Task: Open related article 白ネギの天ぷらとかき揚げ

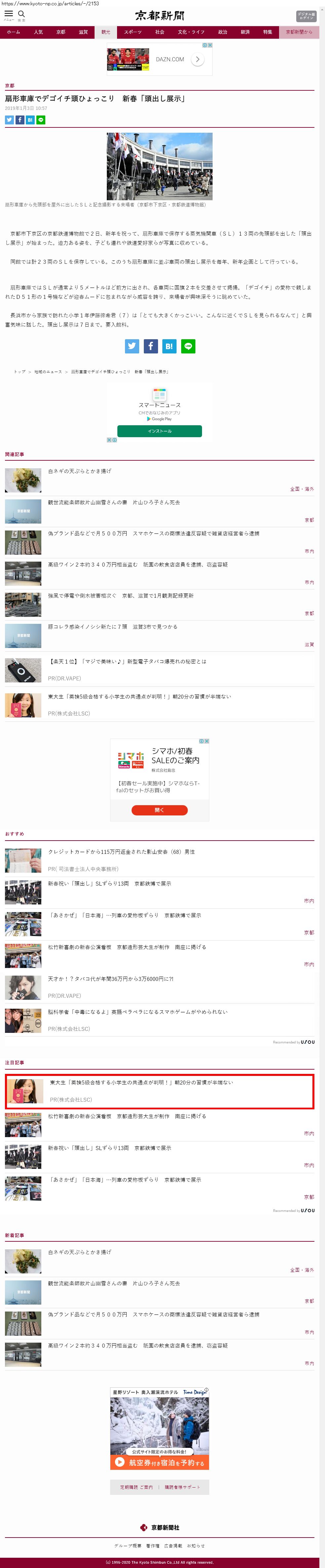Action: (80, 471)
